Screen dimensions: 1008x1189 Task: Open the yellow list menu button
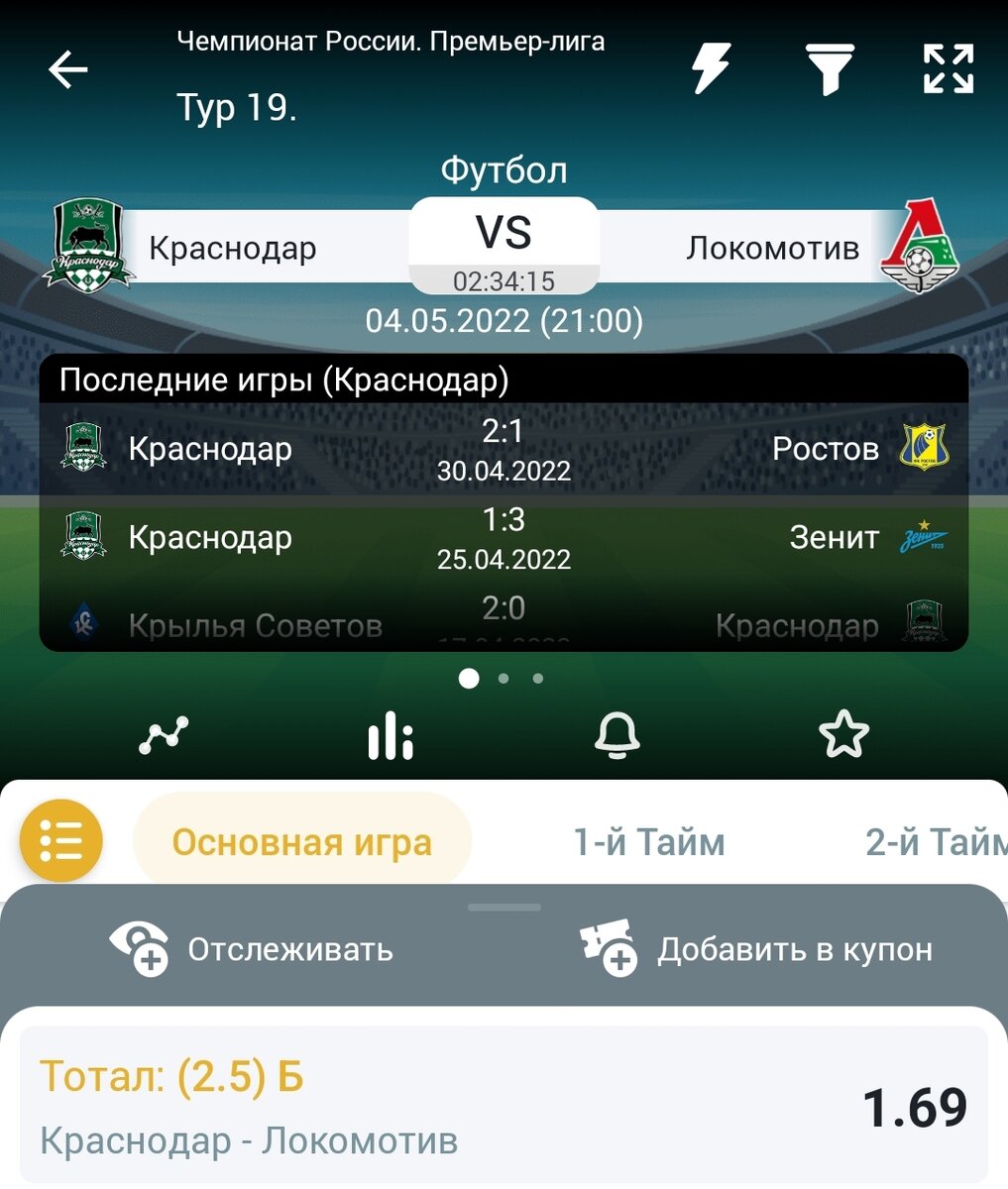pyautogui.click(x=61, y=840)
